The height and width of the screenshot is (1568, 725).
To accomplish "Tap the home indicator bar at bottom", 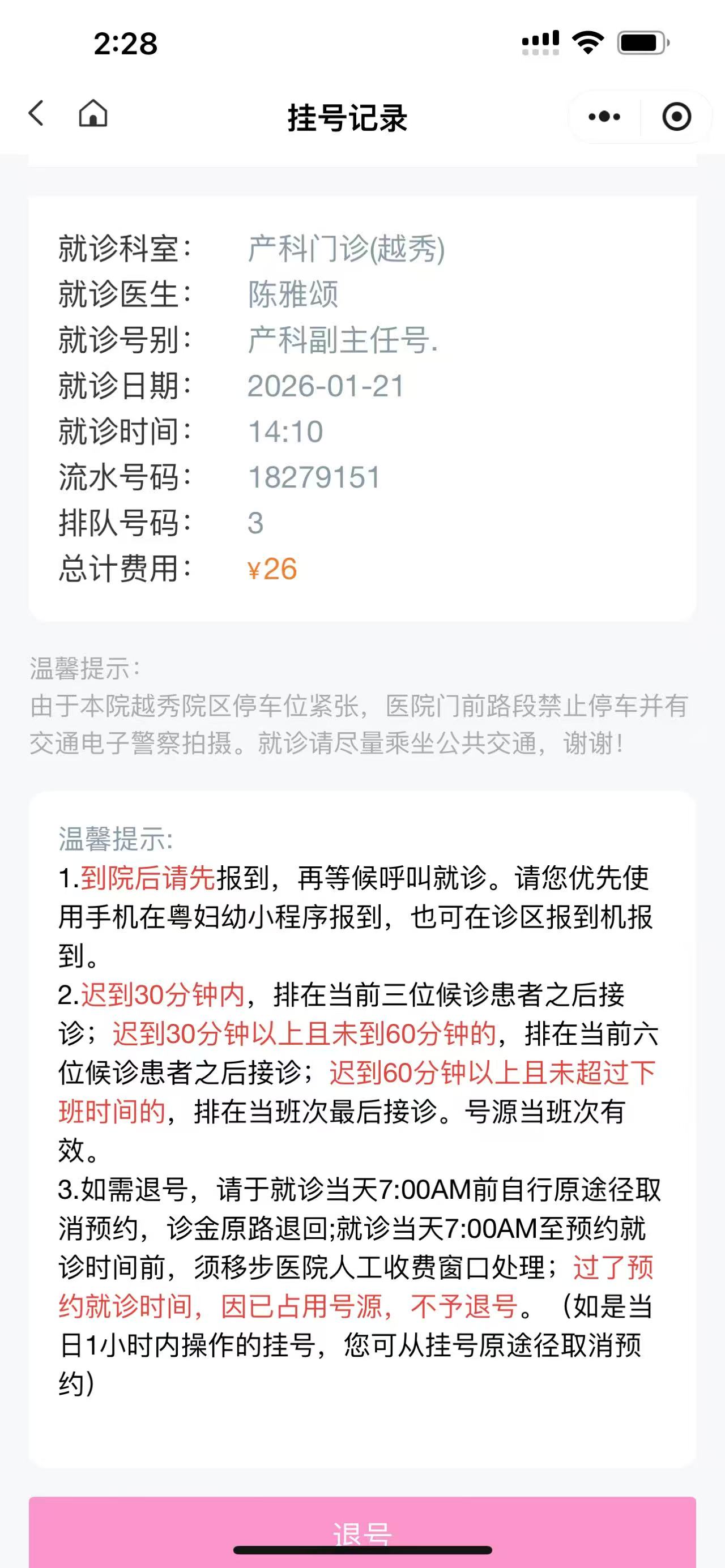I will (362, 1549).
